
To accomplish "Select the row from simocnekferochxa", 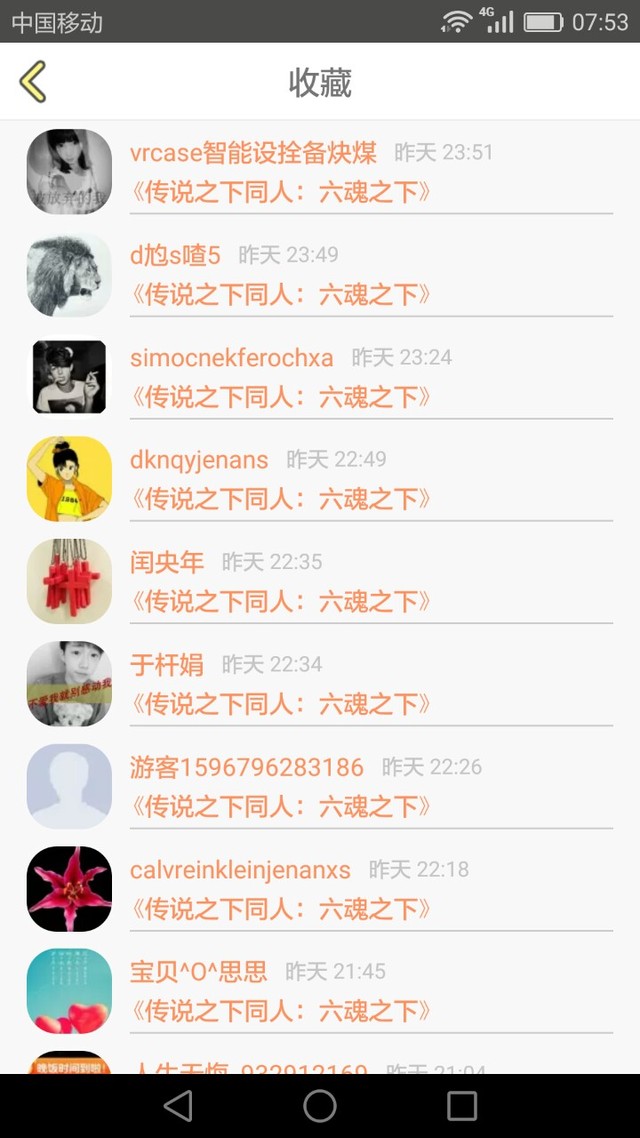I will pyautogui.click(x=320, y=377).
